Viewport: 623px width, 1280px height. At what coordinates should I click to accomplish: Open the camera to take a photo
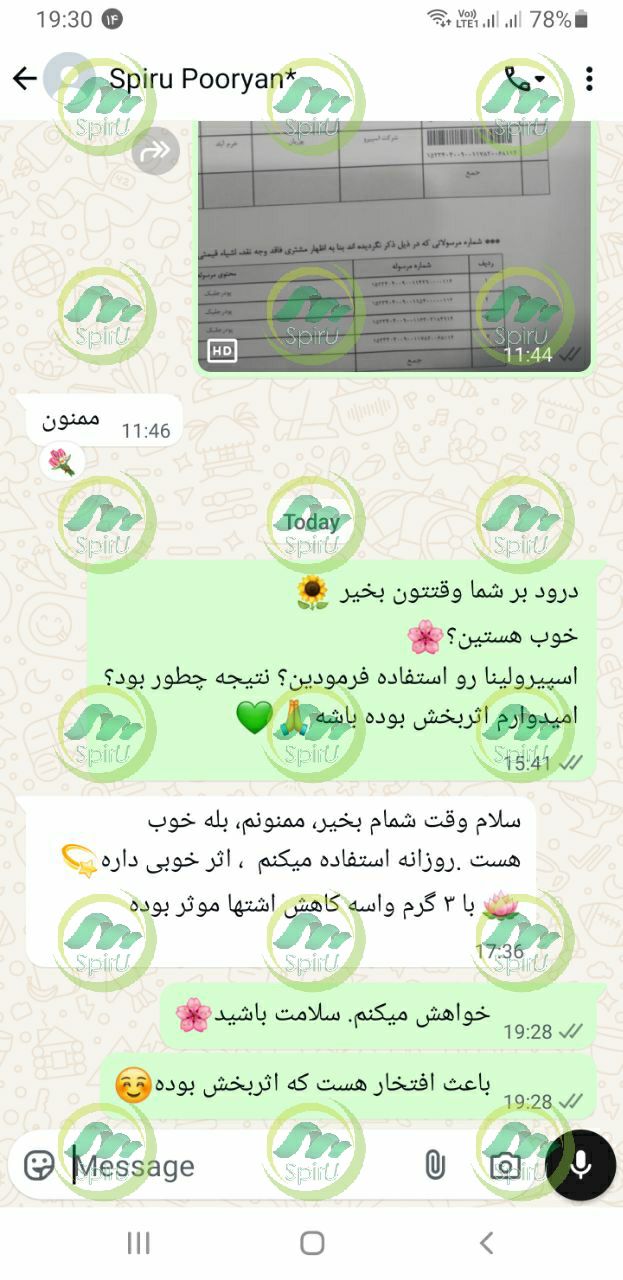coord(505,1165)
